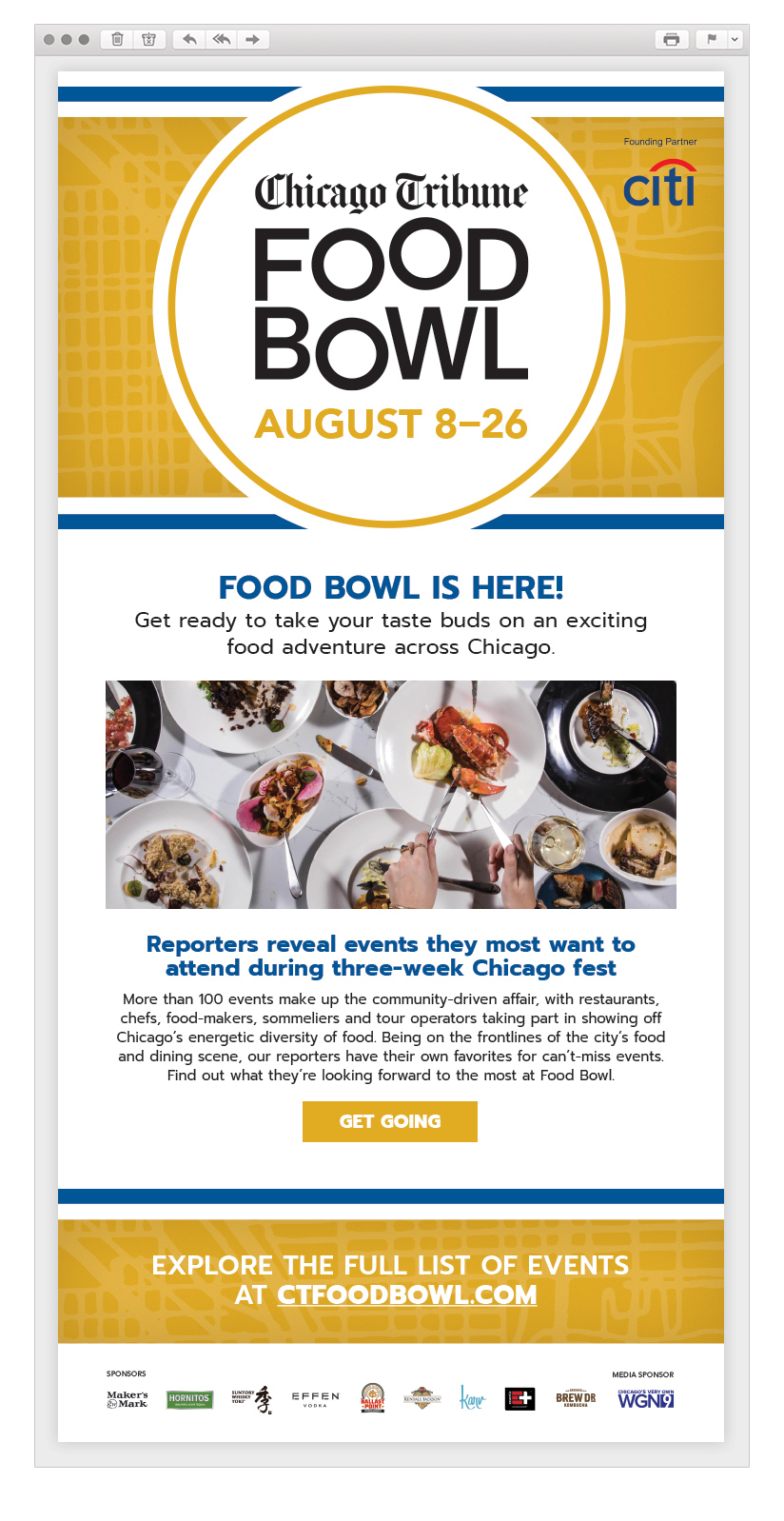Forward this email
The width and height of the screenshot is (784, 1521).
pos(253,39)
